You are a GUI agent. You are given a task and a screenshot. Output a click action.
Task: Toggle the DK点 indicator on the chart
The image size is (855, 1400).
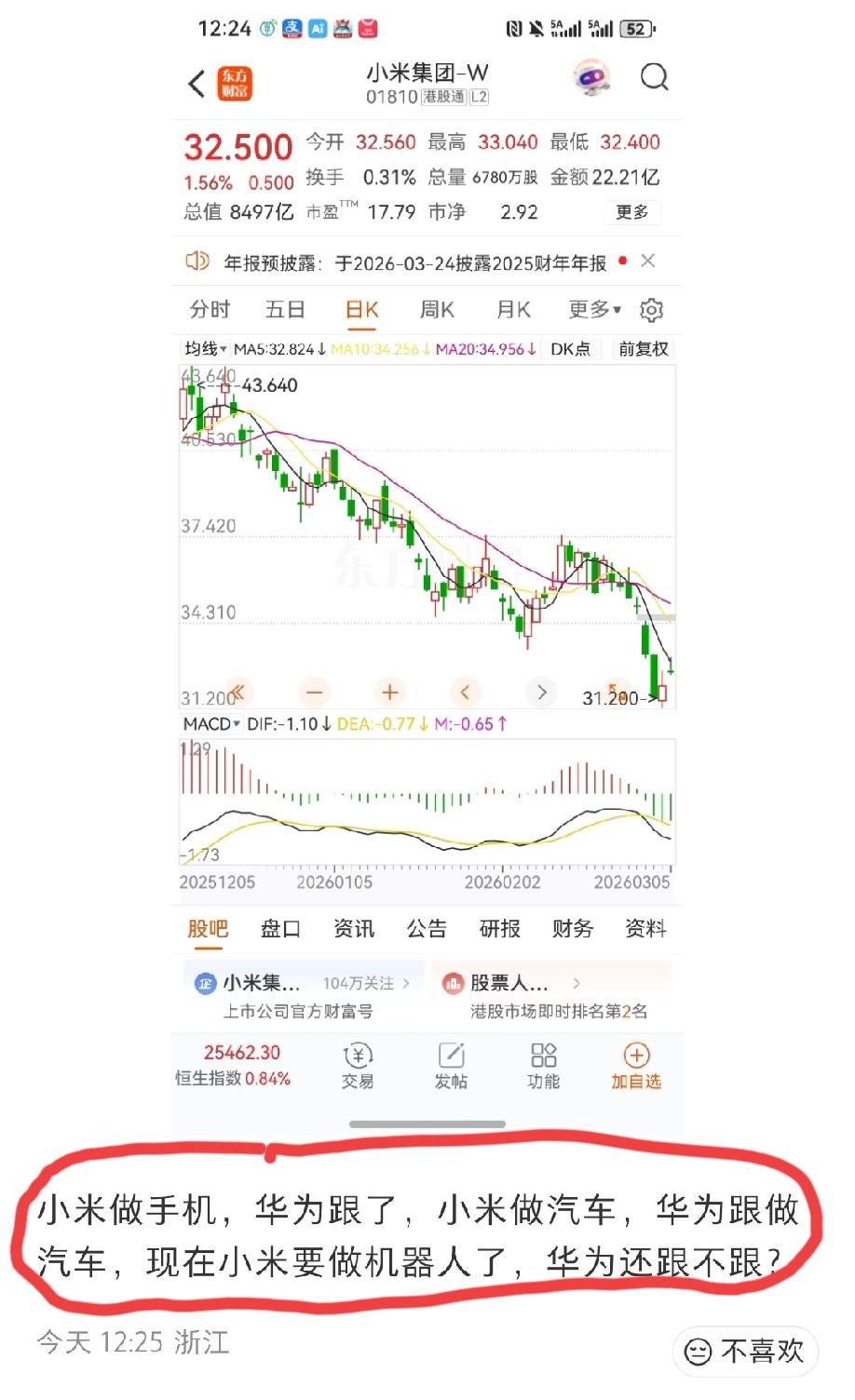point(571,349)
